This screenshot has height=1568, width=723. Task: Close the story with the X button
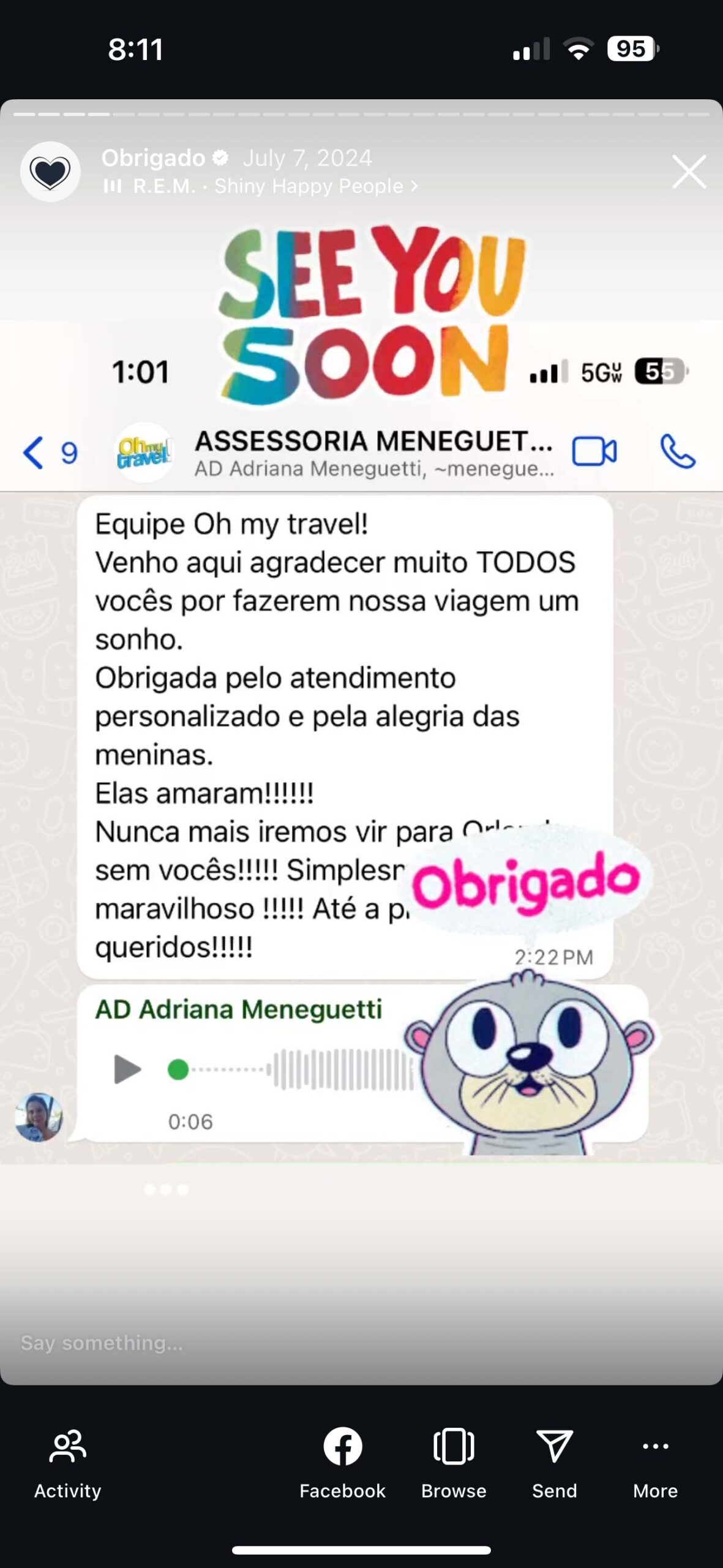pos(689,171)
